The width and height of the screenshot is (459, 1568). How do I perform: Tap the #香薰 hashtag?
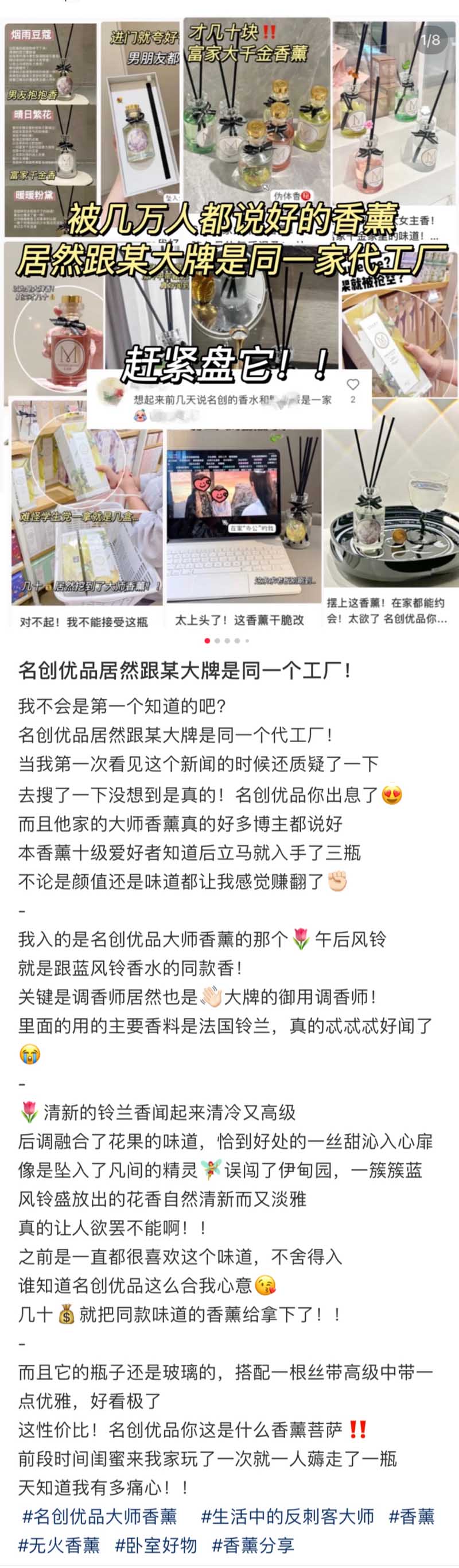[x=411, y=1516]
